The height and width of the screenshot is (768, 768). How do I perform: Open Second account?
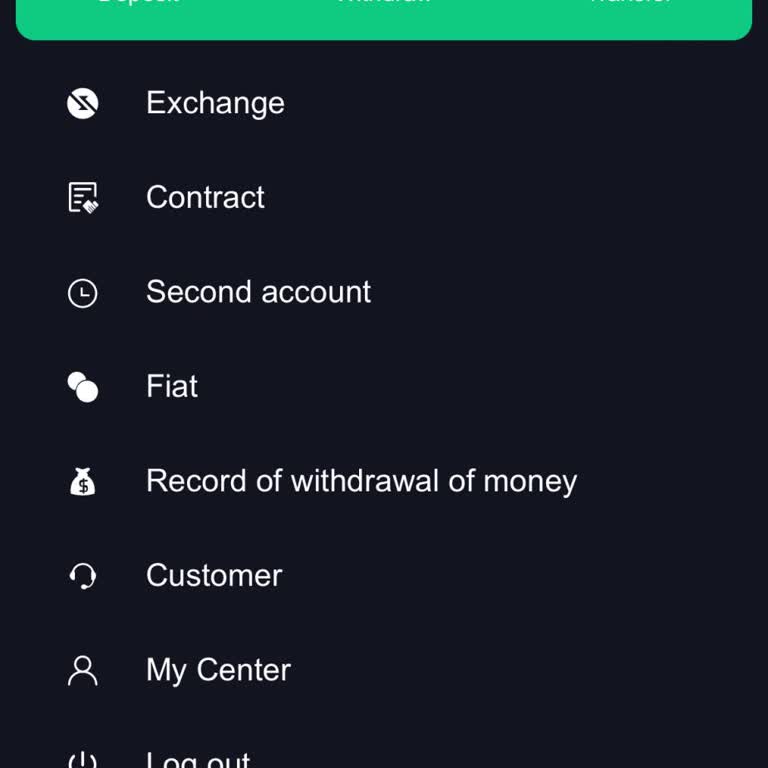(258, 292)
